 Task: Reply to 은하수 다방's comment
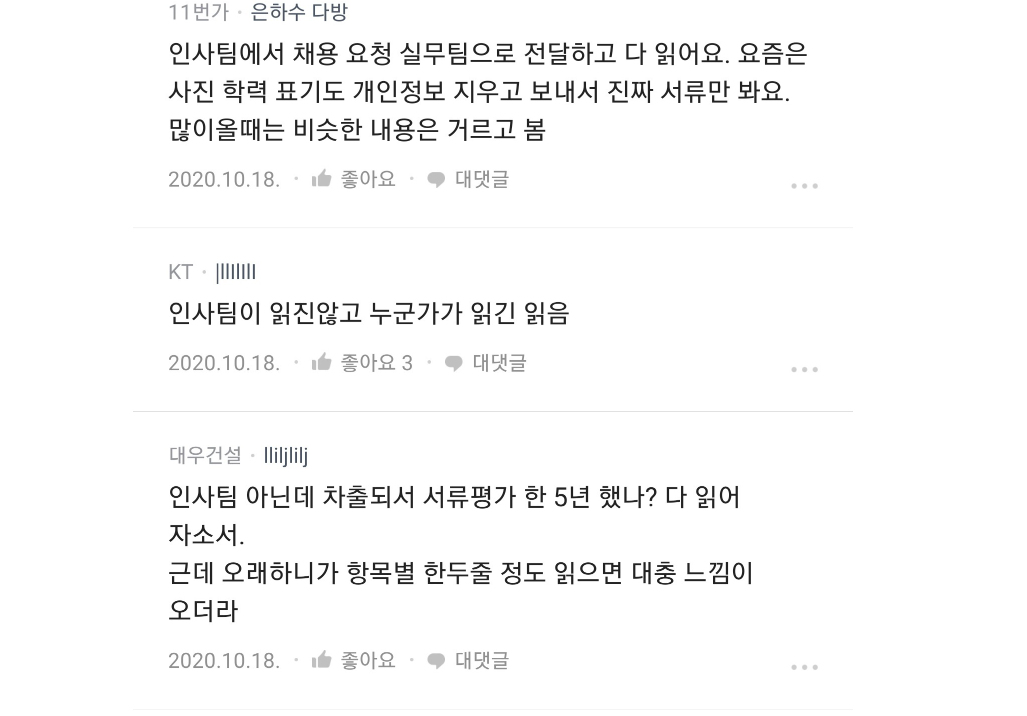pyautogui.click(x=469, y=180)
